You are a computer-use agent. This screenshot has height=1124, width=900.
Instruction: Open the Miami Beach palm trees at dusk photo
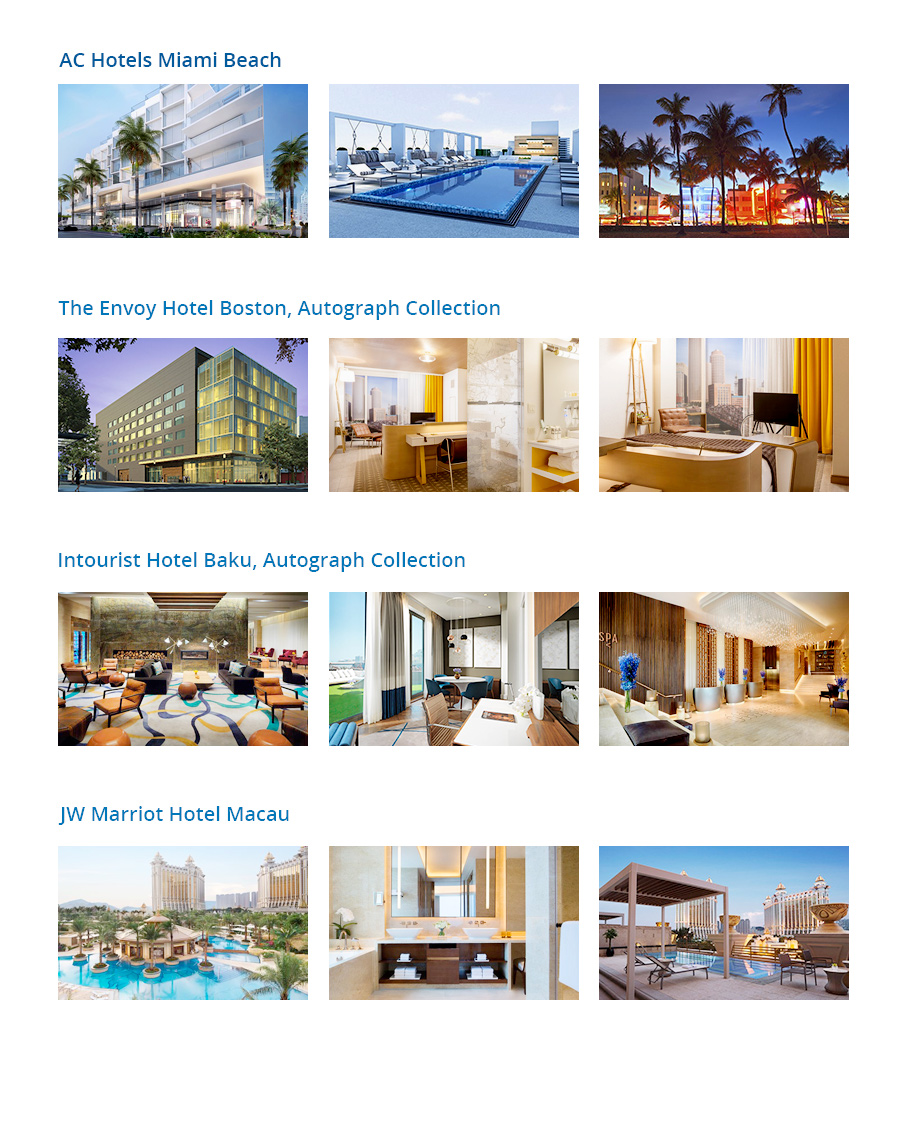tap(723, 161)
